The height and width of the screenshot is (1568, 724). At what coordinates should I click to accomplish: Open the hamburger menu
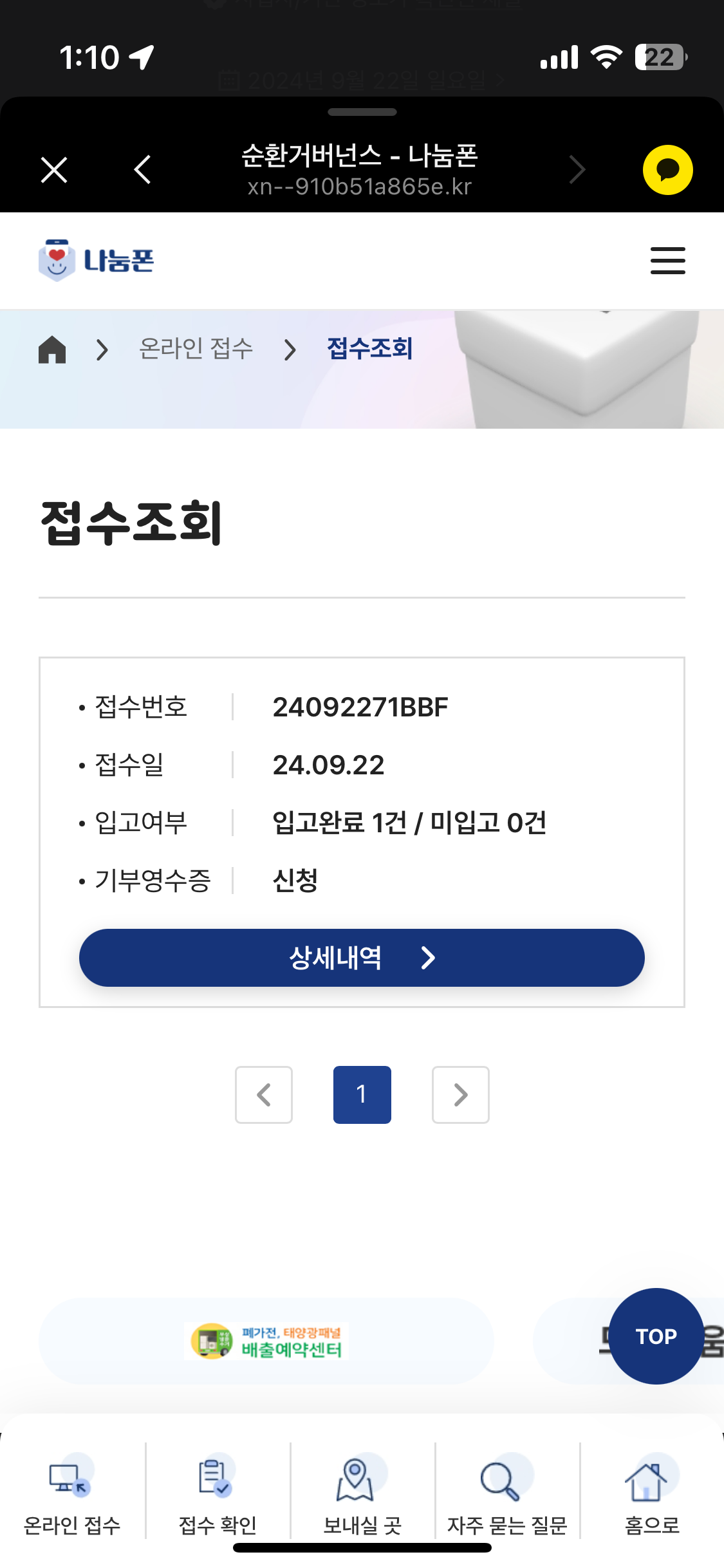pyautogui.click(x=667, y=261)
